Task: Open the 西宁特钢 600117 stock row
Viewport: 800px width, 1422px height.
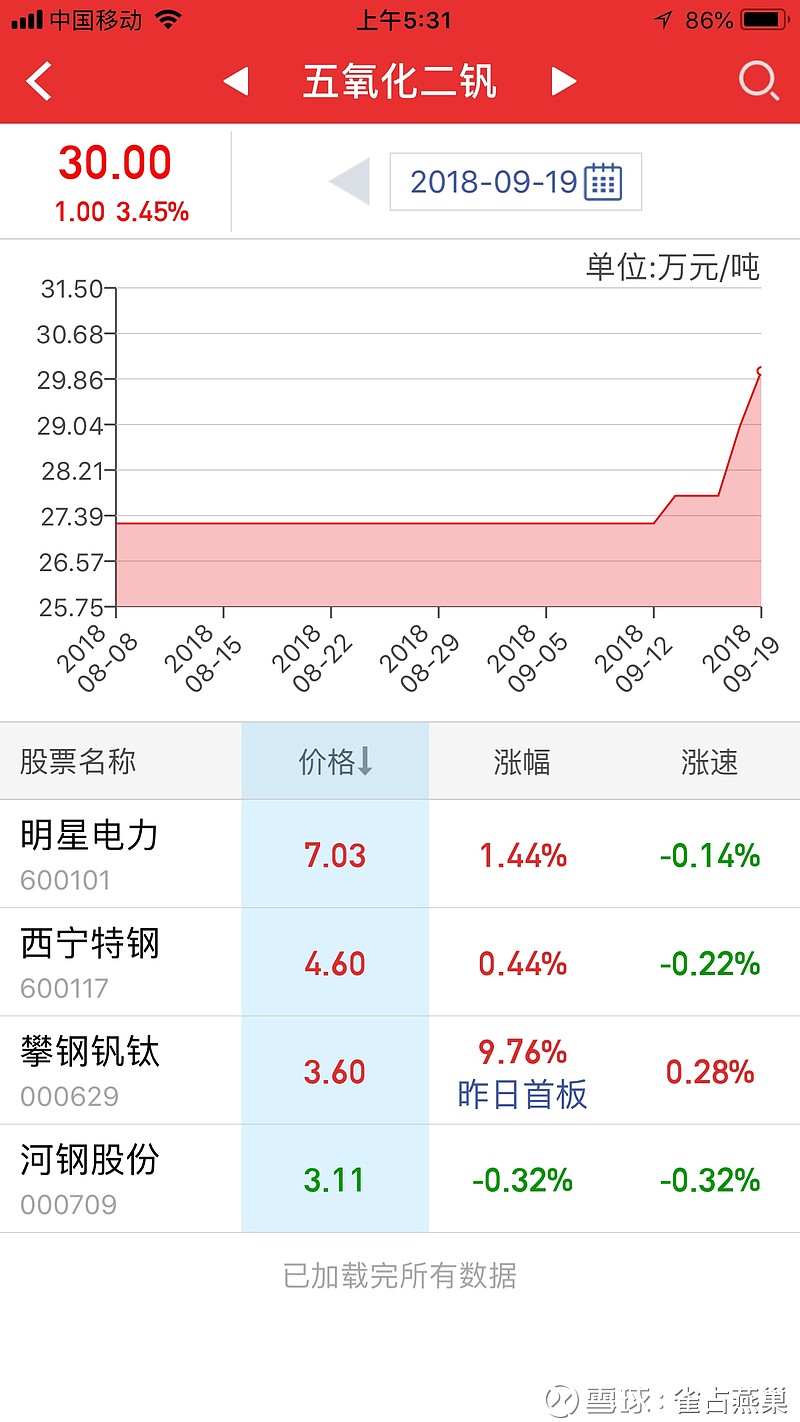Action: pos(400,962)
